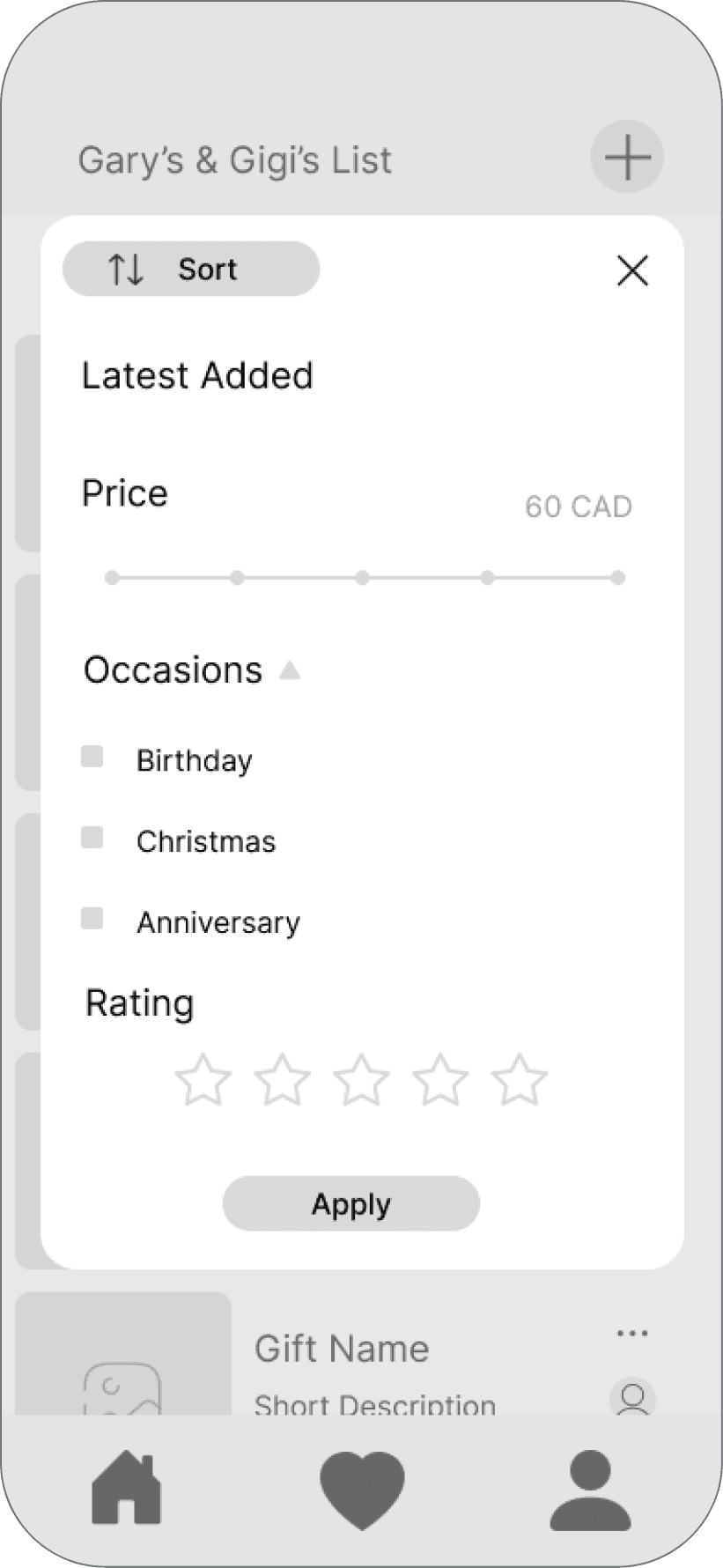Image resolution: width=723 pixels, height=1568 pixels.
Task: Adjust the Price slider
Action: click(x=365, y=578)
